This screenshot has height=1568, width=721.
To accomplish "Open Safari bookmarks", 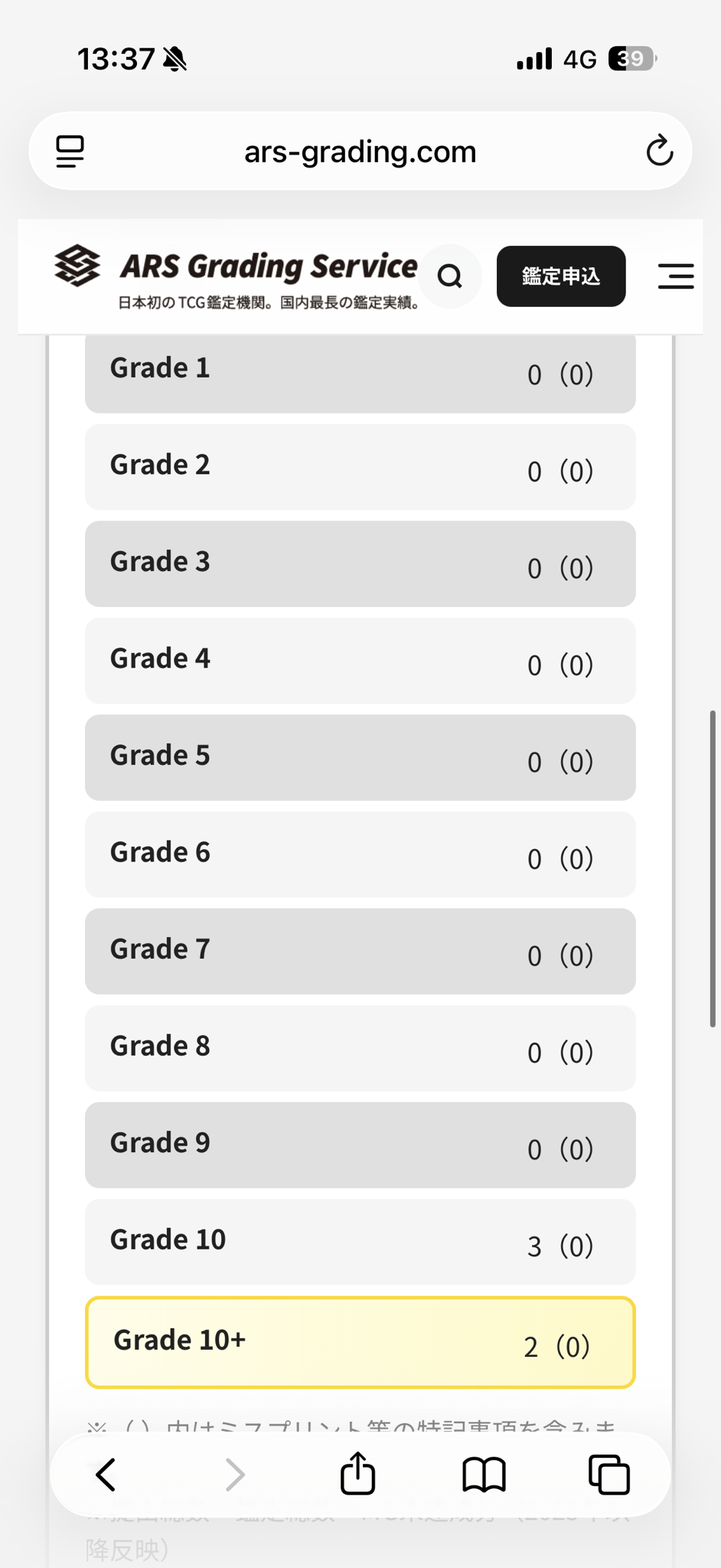I will (x=484, y=1475).
